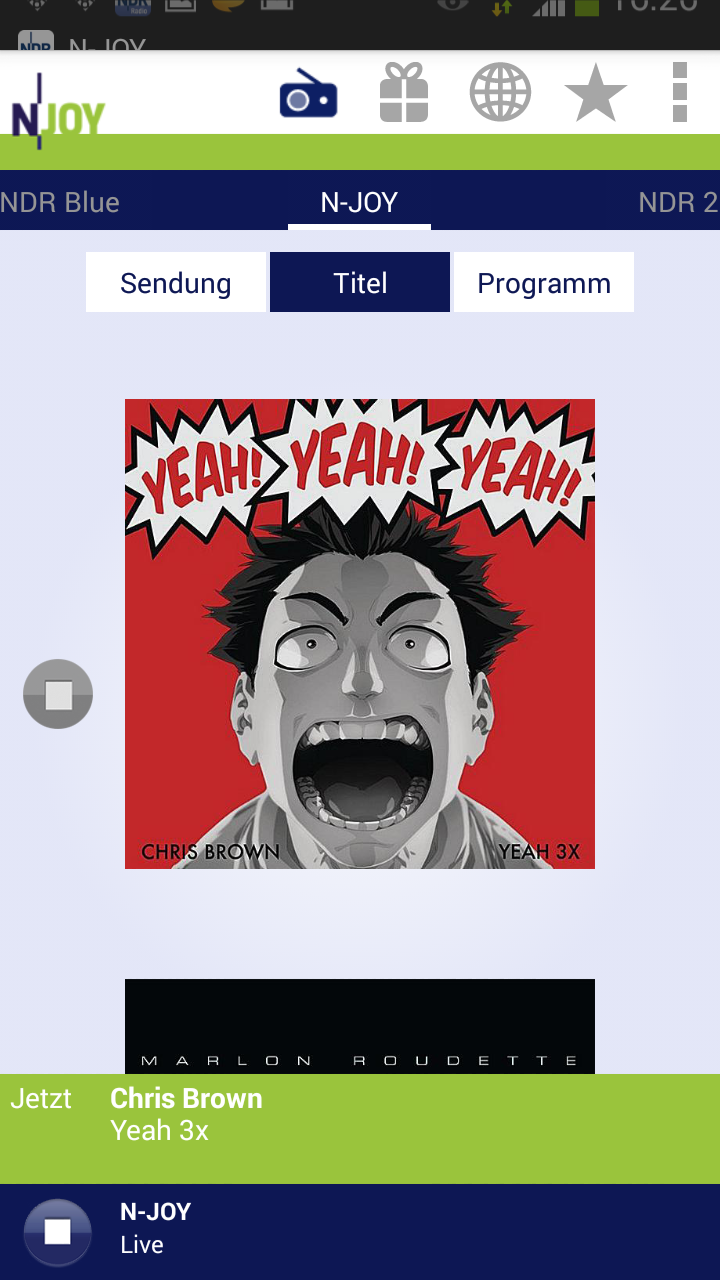
Task: Switch to NDR Blue station
Action: pyautogui.click(x=60, y=202)
